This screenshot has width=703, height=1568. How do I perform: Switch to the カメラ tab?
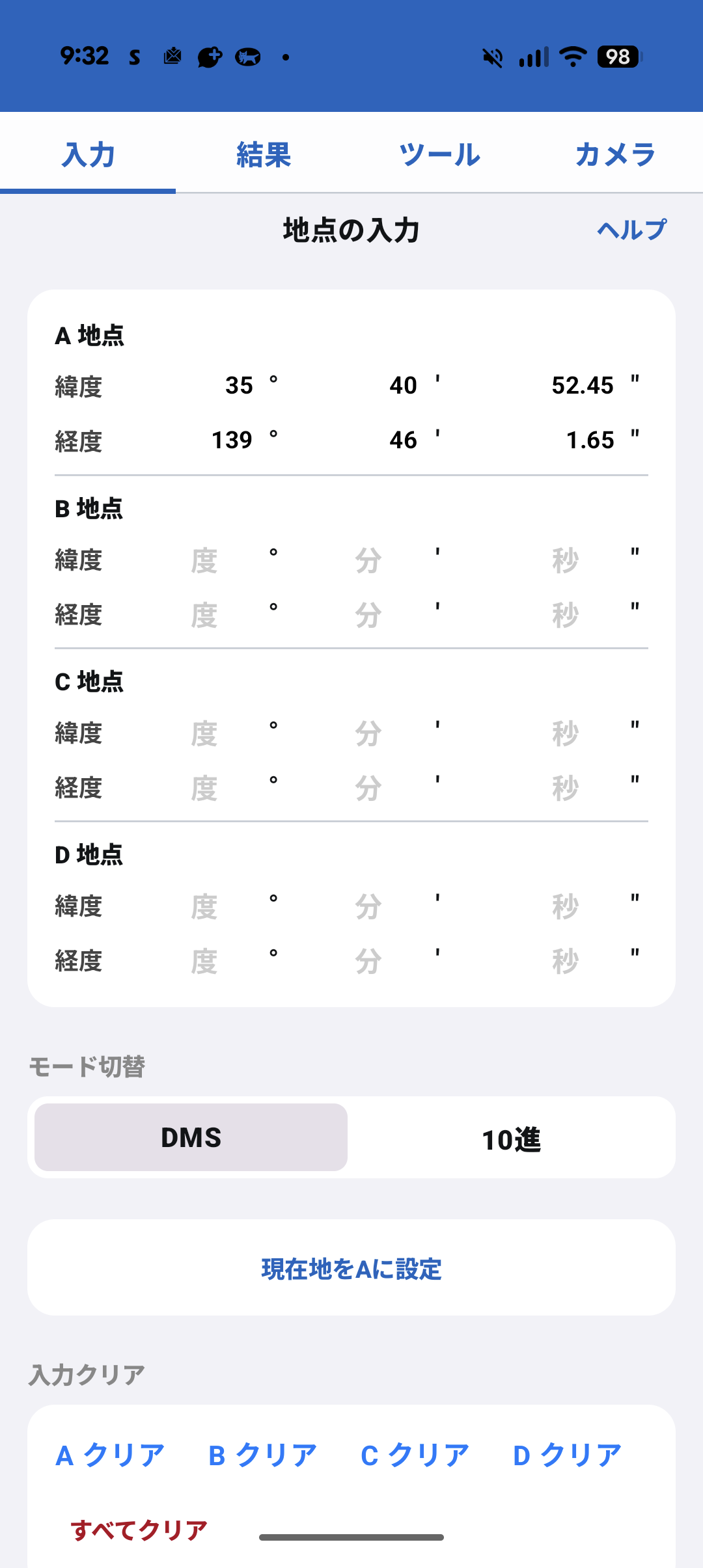pos(616,155)
